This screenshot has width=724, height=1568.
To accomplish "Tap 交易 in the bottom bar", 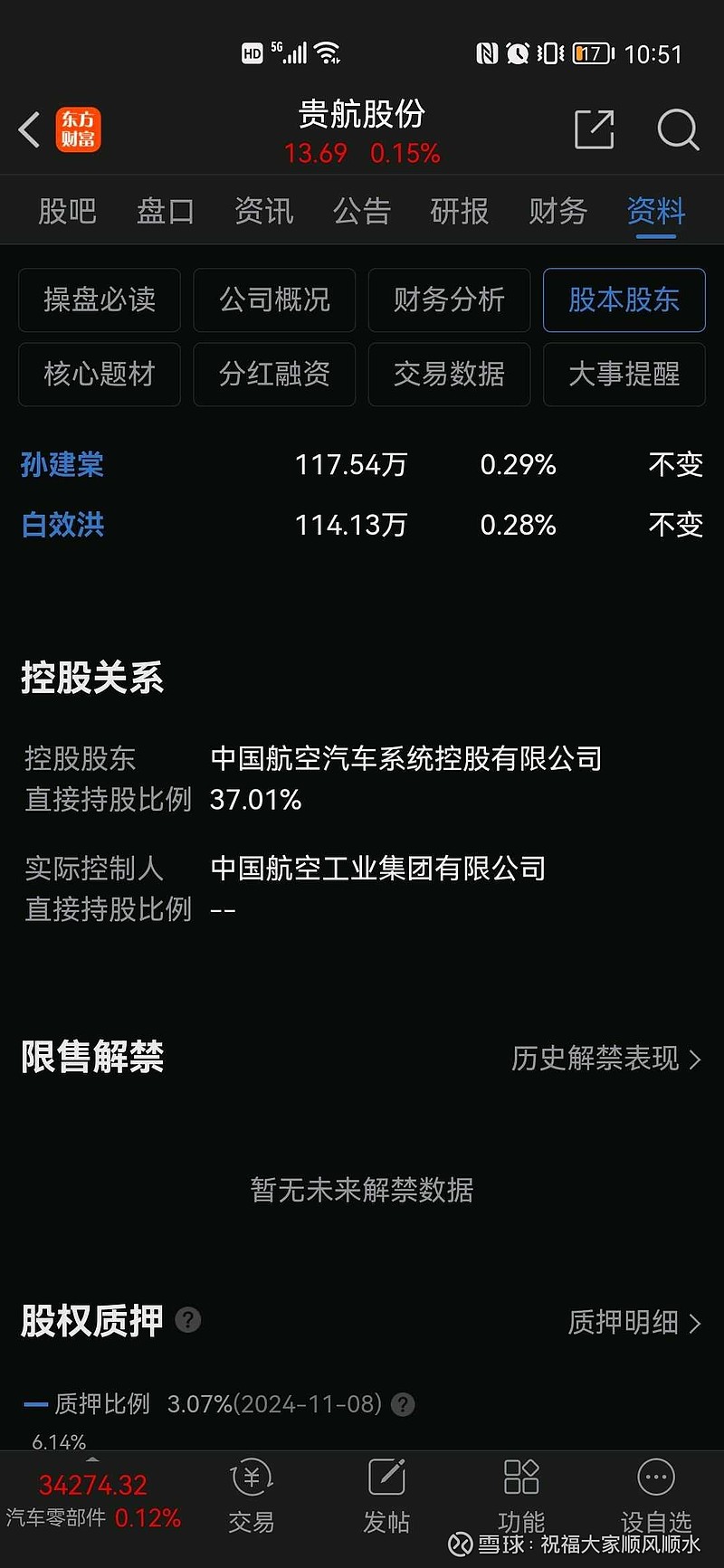I will [x=252, y=1497].
